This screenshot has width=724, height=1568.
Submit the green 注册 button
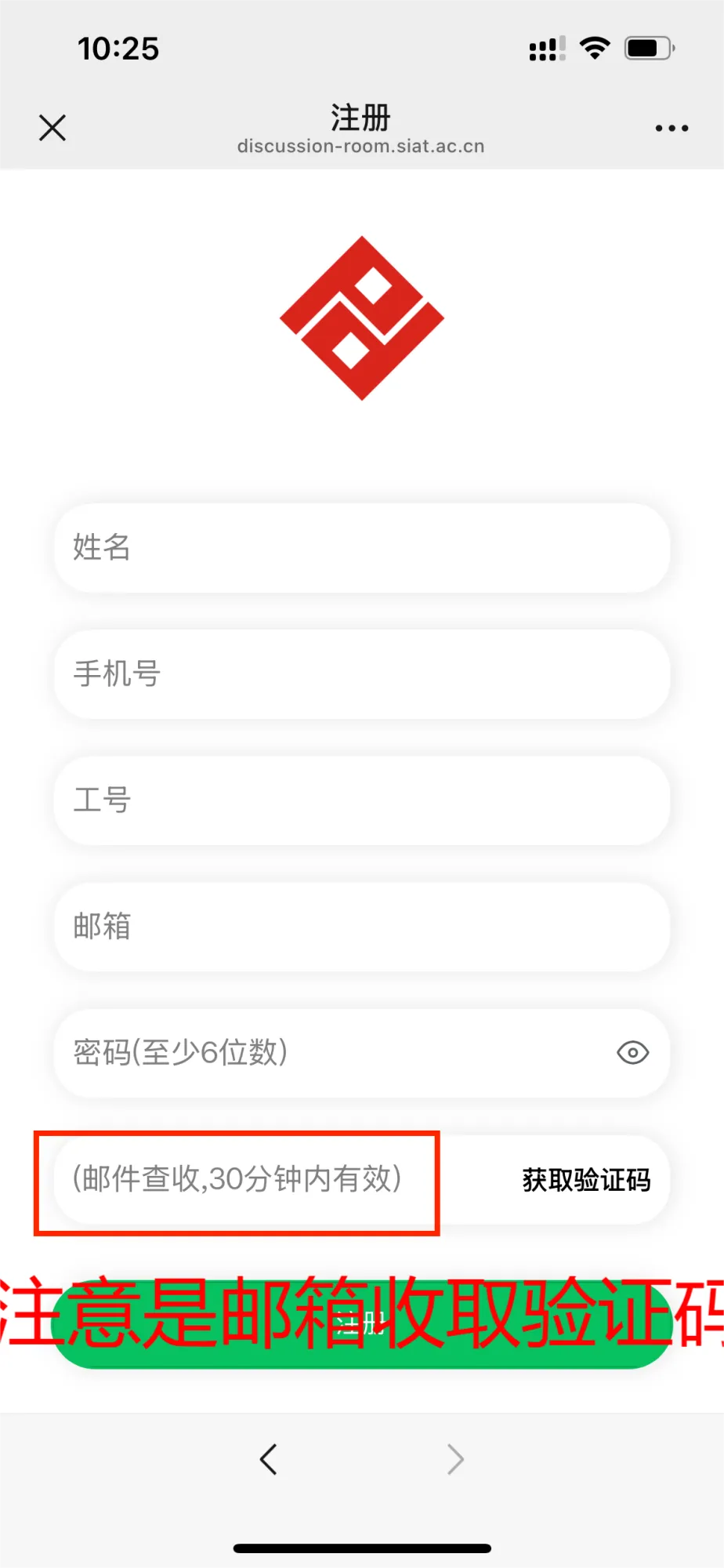[360, 1323]
